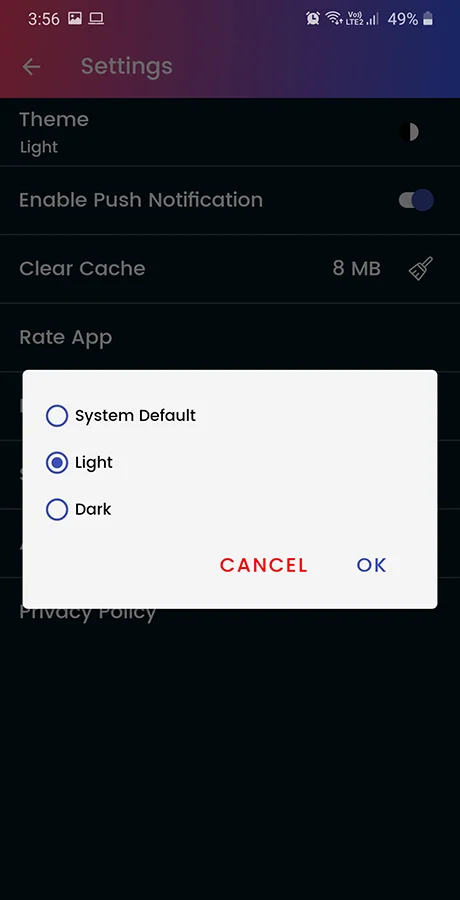Choose the Light theme radio button
460x900 pixels.
coord(57,463)
